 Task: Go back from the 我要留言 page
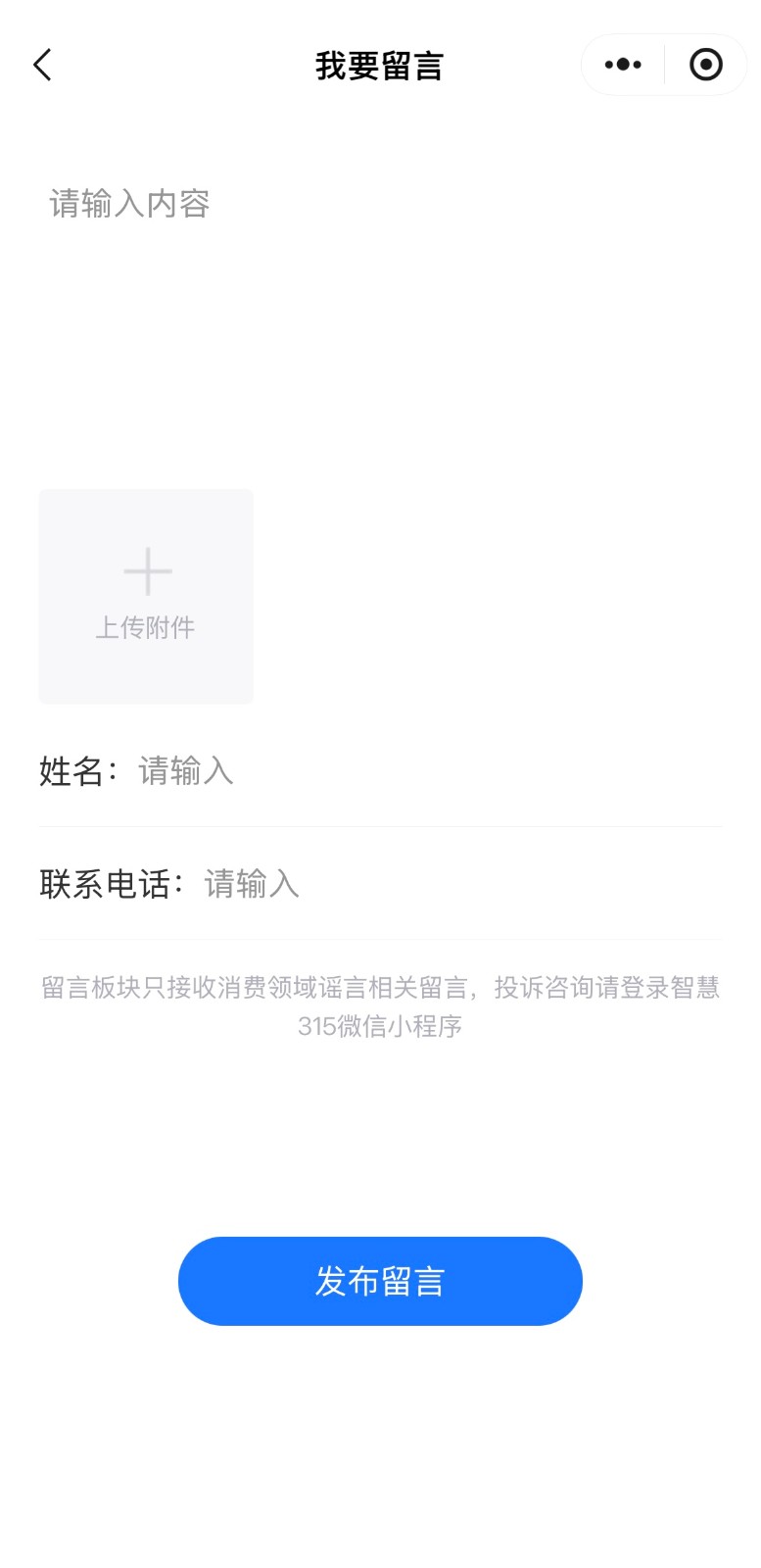tap(42, 66)
